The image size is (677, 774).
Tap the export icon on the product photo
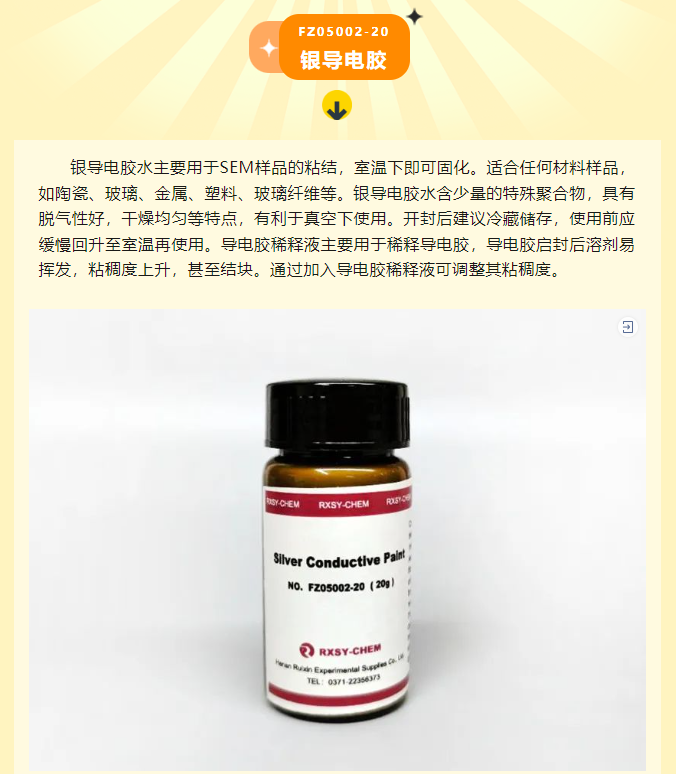[627, 327]
